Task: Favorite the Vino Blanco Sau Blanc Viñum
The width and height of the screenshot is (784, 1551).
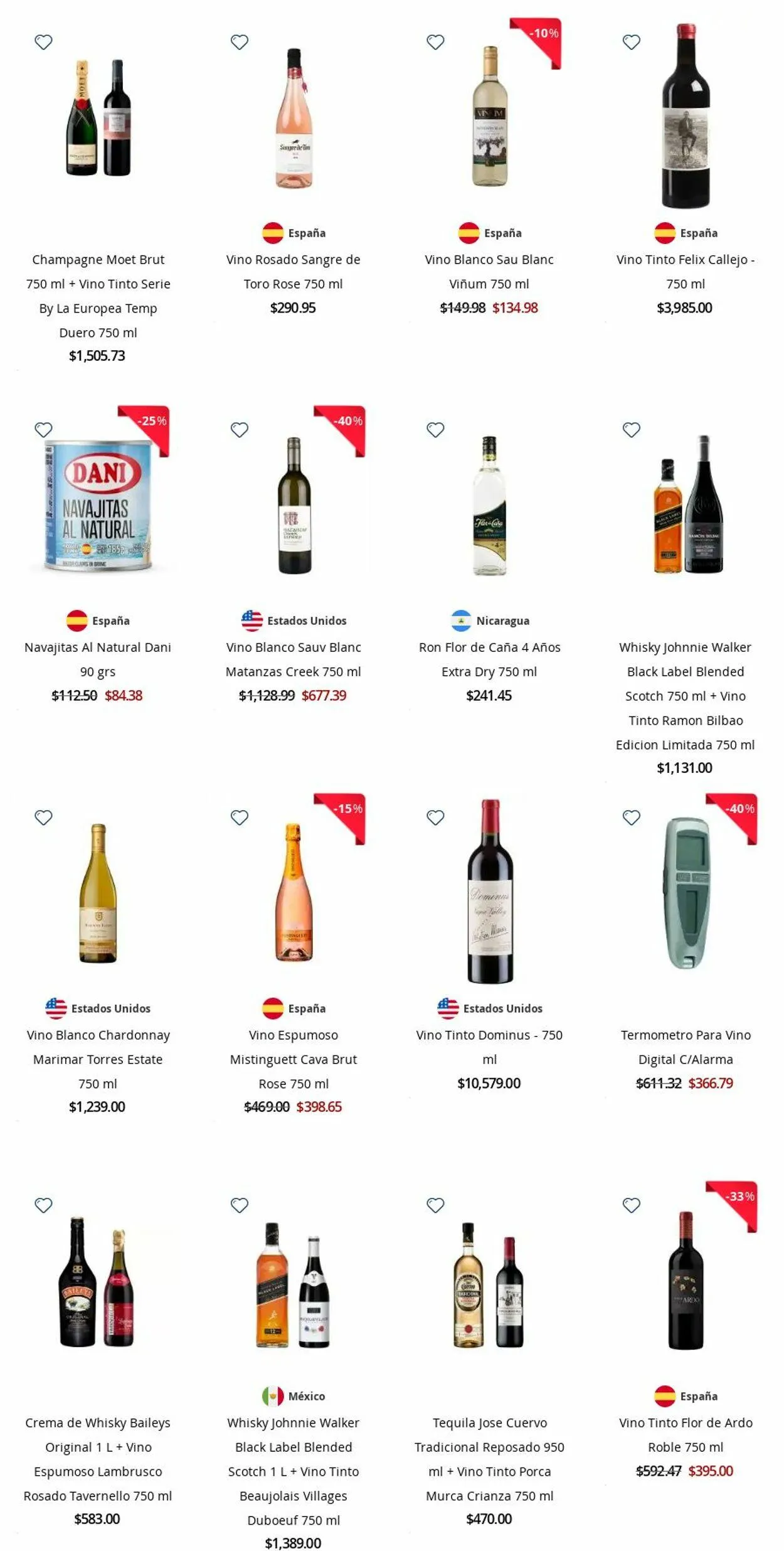Action: 435,43
